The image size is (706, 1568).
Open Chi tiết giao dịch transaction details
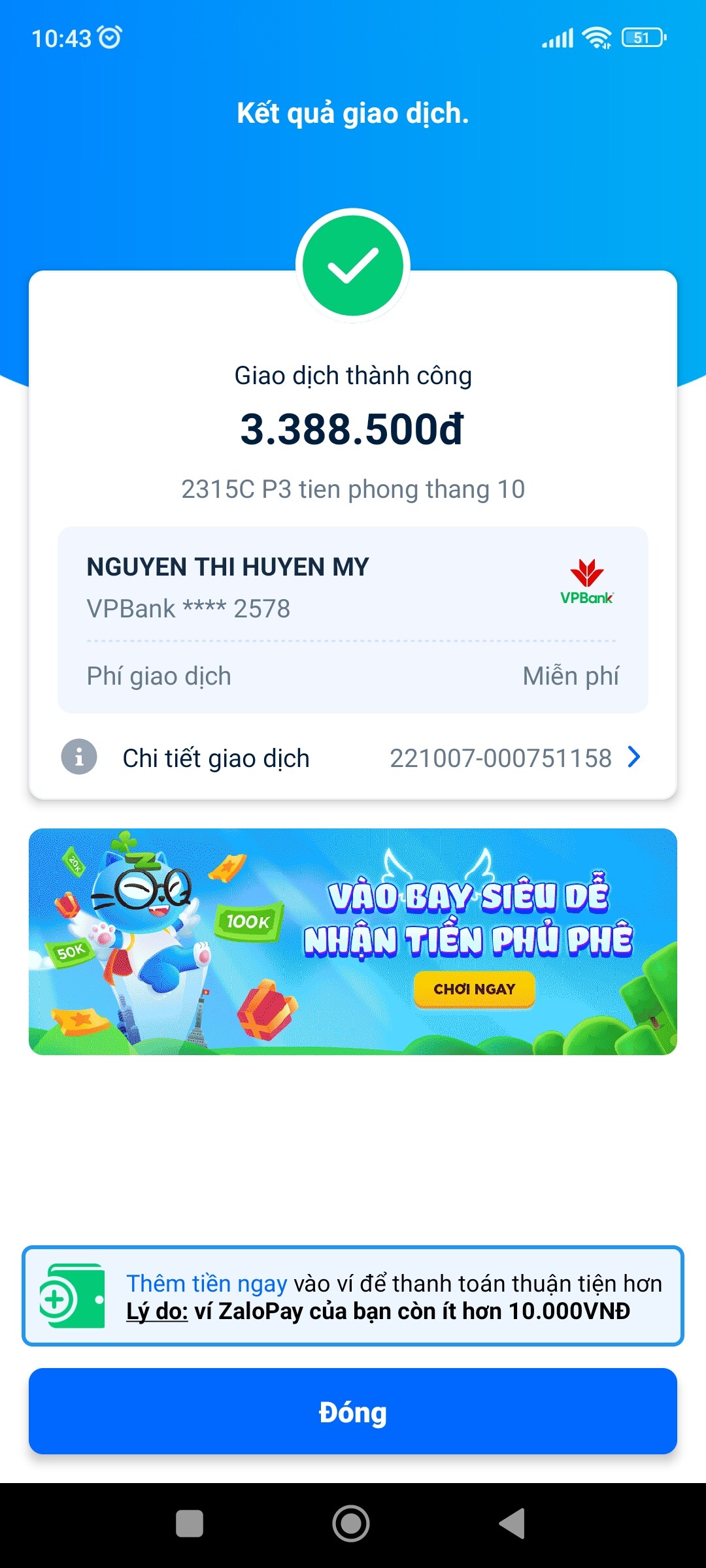pyautogui.click(x=352, y=758)
